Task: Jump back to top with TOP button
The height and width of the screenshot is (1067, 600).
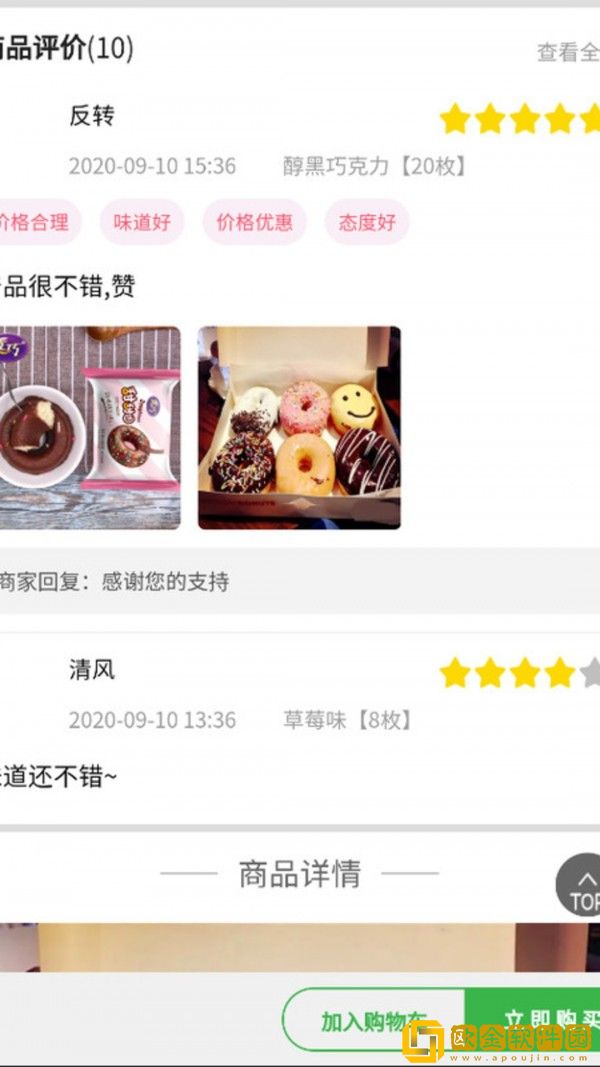Action: [582, 885]
